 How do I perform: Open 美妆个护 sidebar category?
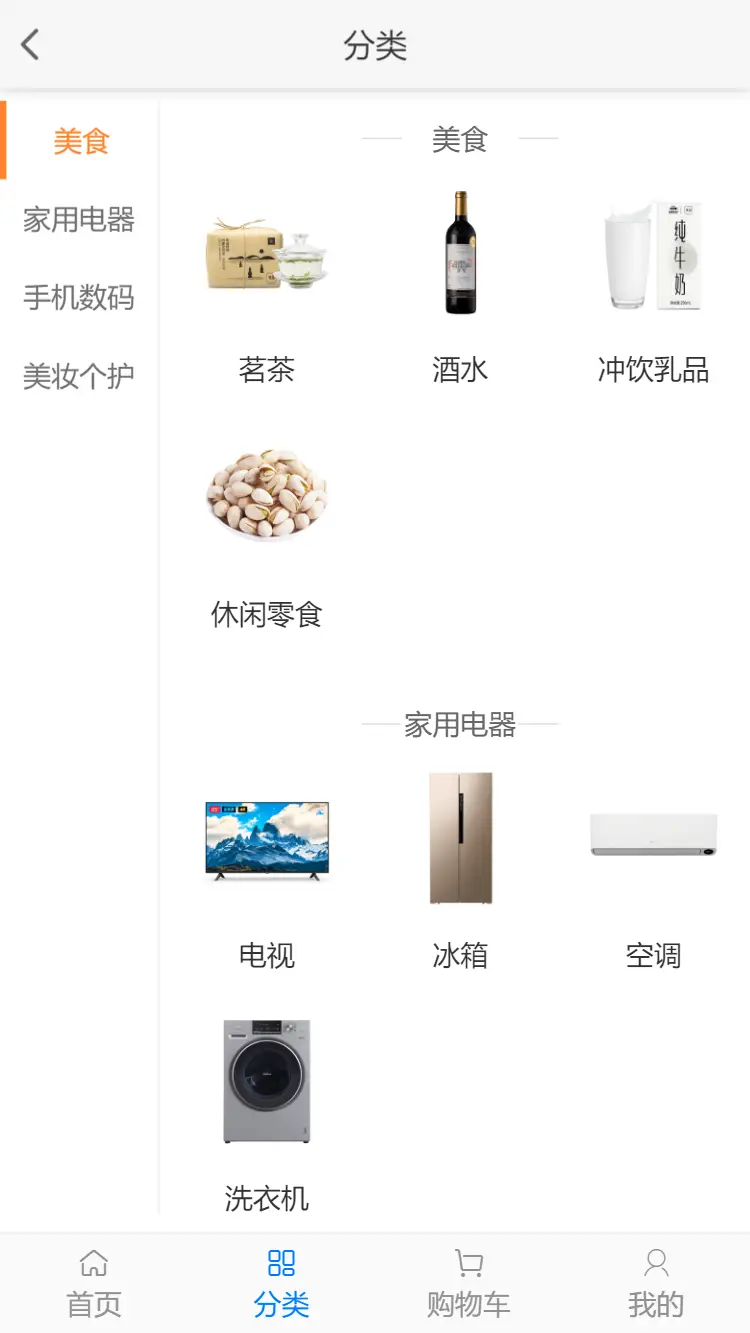(x=79, y=376)
